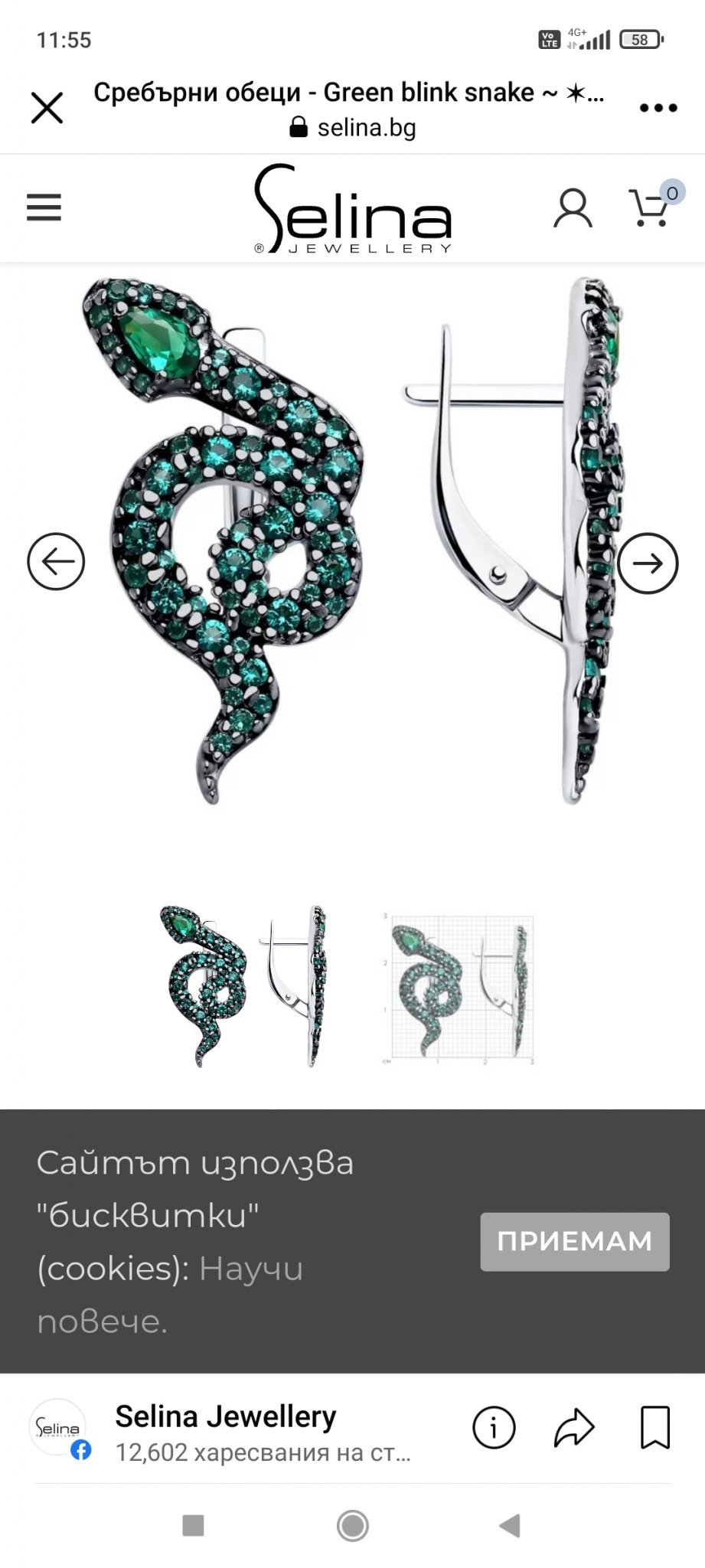
Task: Open the Selina Jewellery Facebook page
Action: 225,1417
